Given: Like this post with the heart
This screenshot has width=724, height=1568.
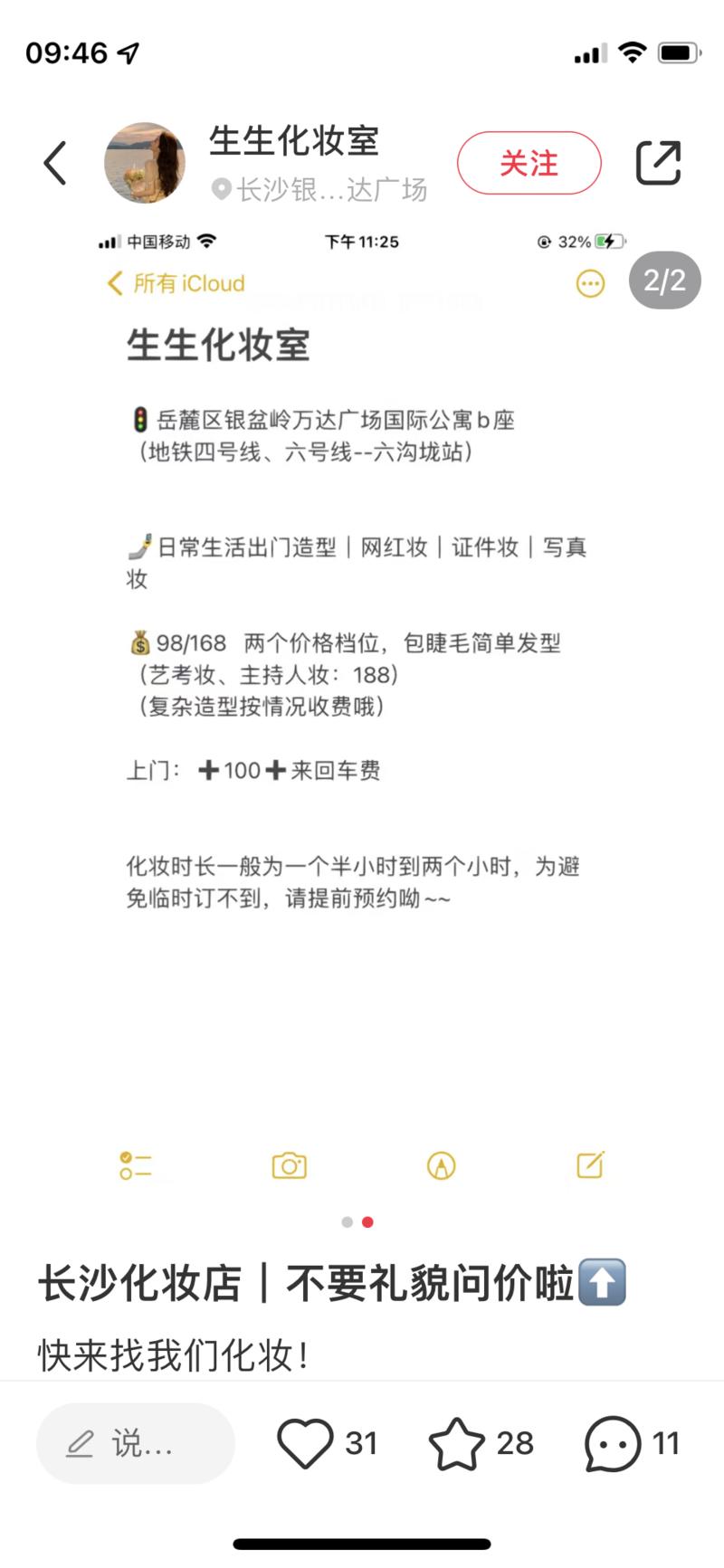Looking at the screenshot, I should 306,1443.
